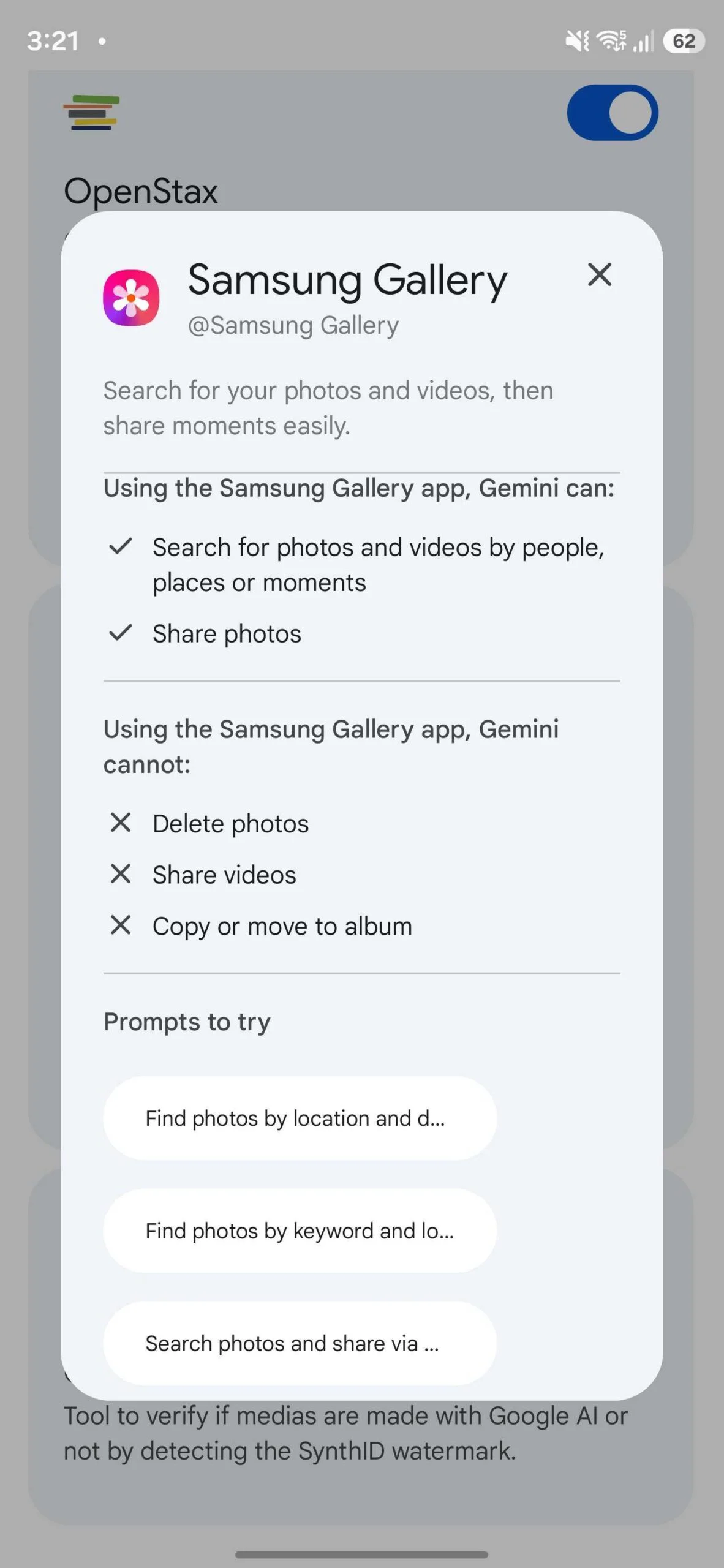Tap the Prompts to try section header

click(186, 1021)
